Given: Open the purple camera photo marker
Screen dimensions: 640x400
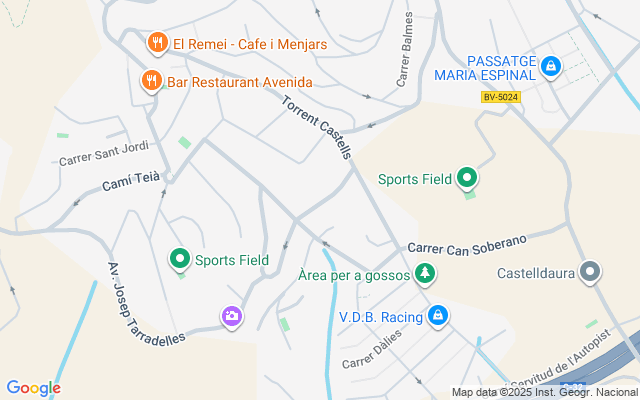Looking at the screenshot, I should 232,316.
